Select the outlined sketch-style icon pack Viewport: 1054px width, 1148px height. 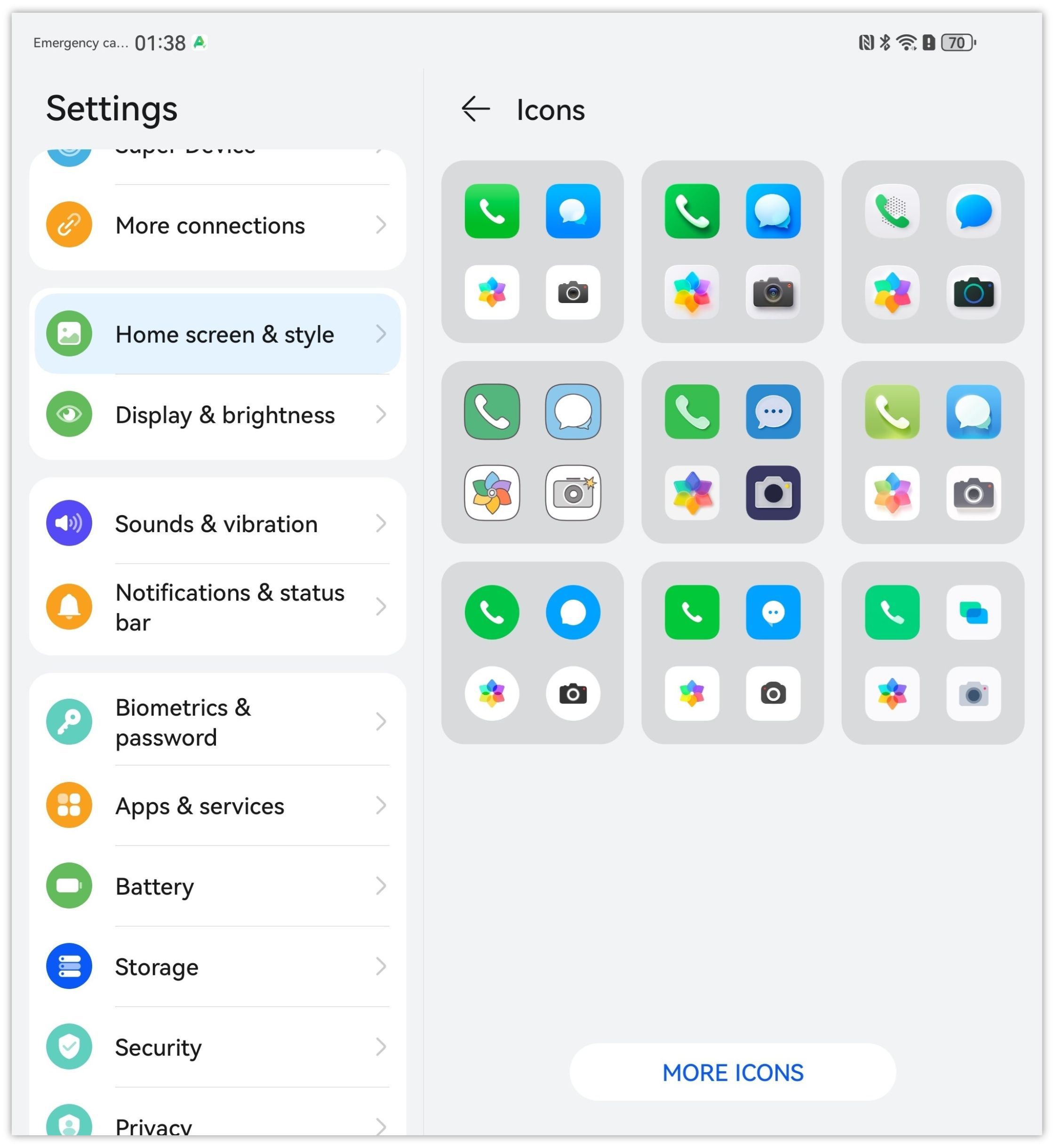click(x=532, y=452)
